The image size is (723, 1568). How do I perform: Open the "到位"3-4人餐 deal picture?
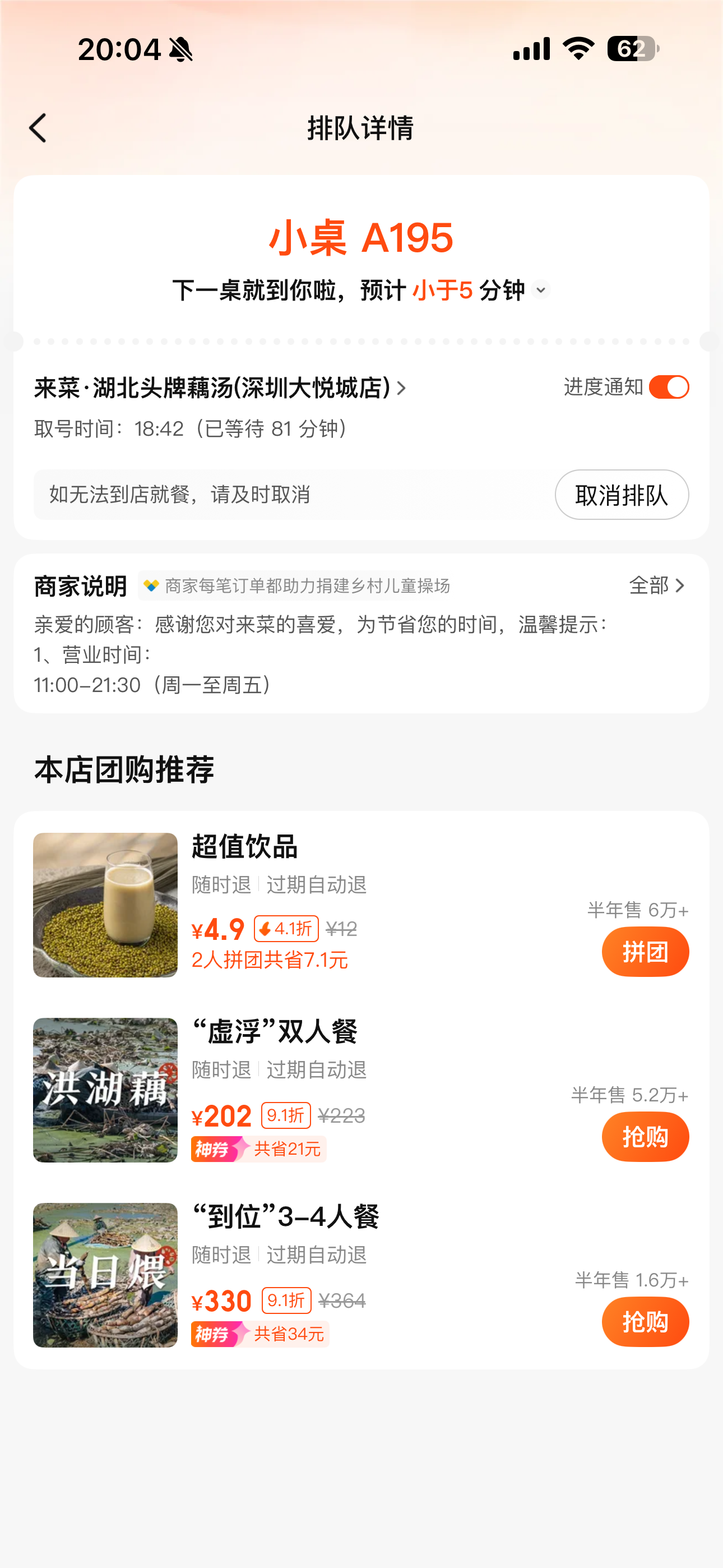tap(105, 1275)
